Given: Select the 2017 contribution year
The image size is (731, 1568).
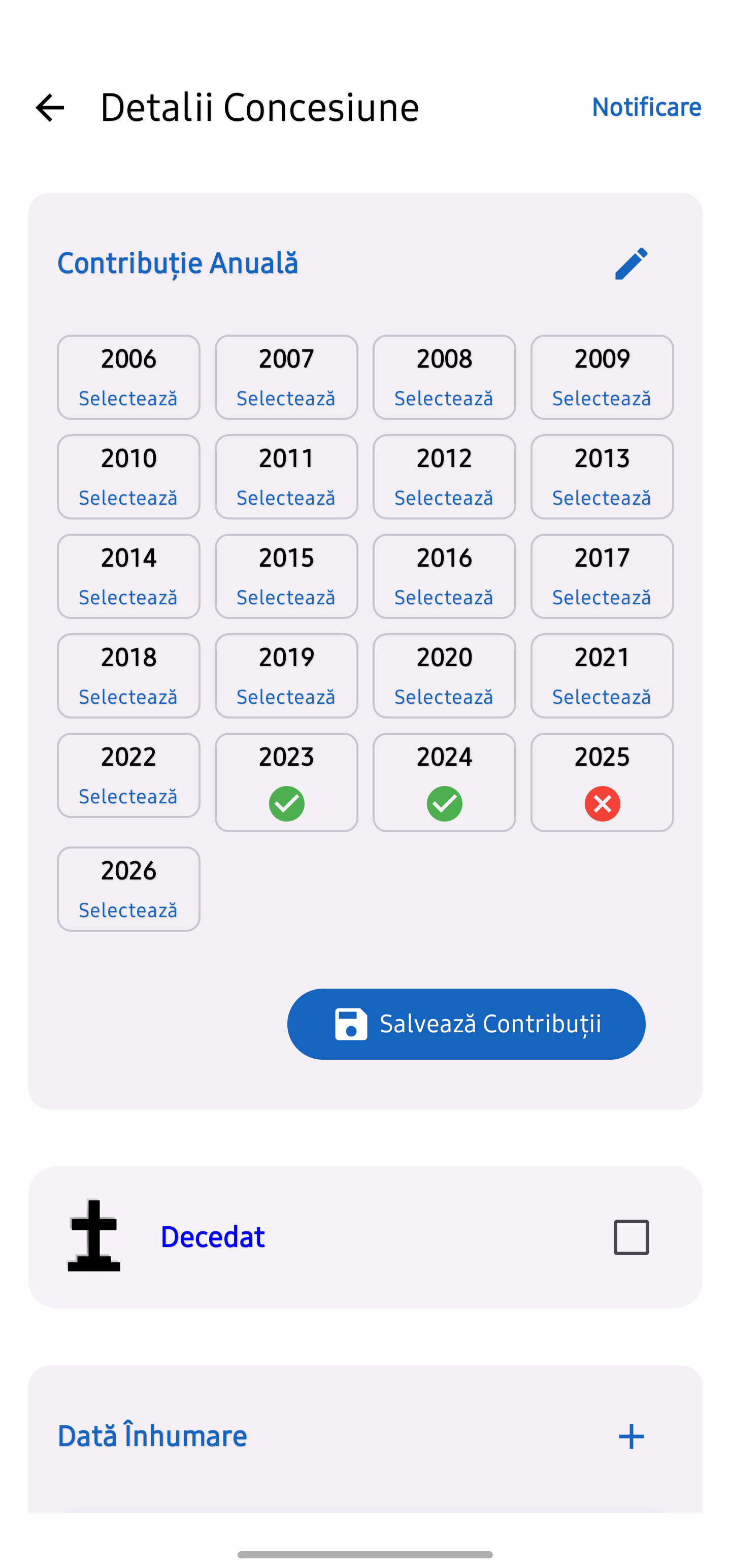Looking at the screenshot, I should click(x=602, y=576).
